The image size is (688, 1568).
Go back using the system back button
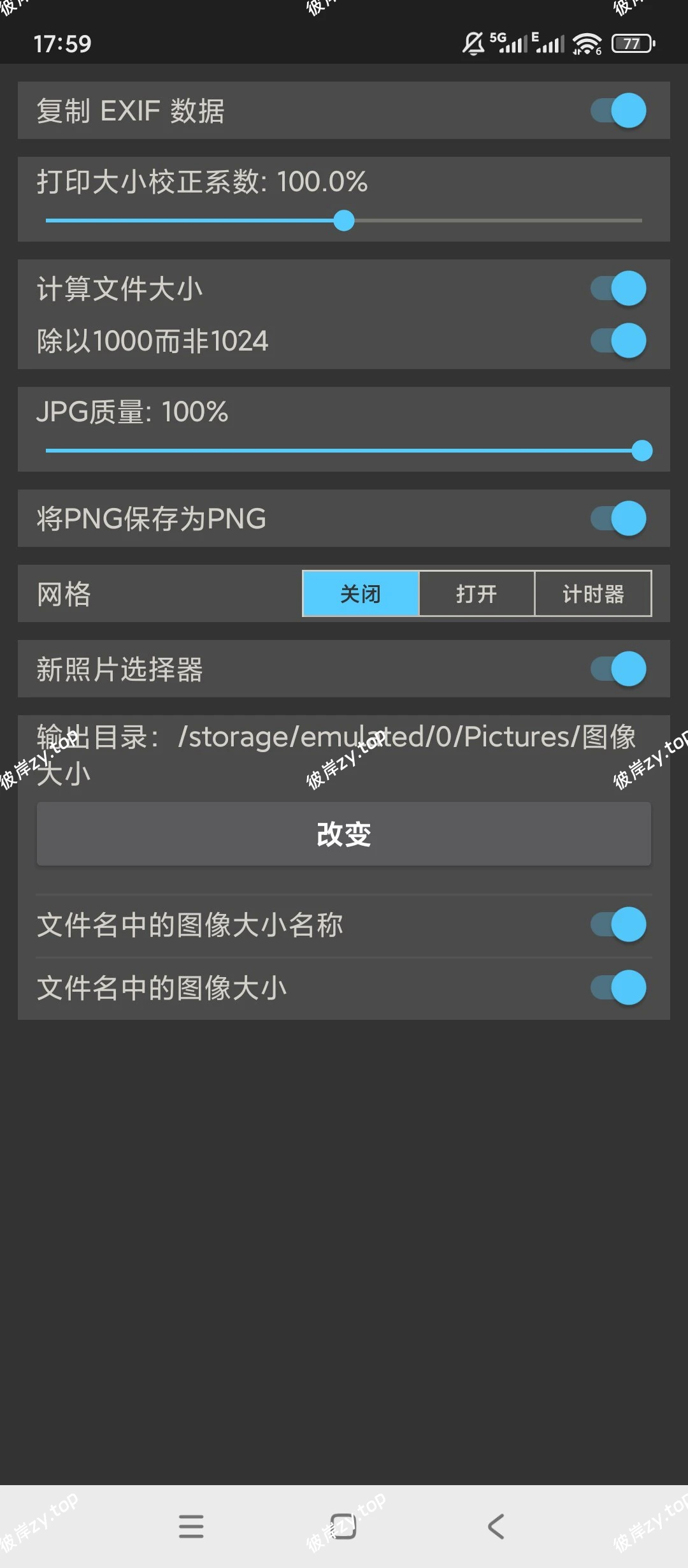click(496, 1527)
